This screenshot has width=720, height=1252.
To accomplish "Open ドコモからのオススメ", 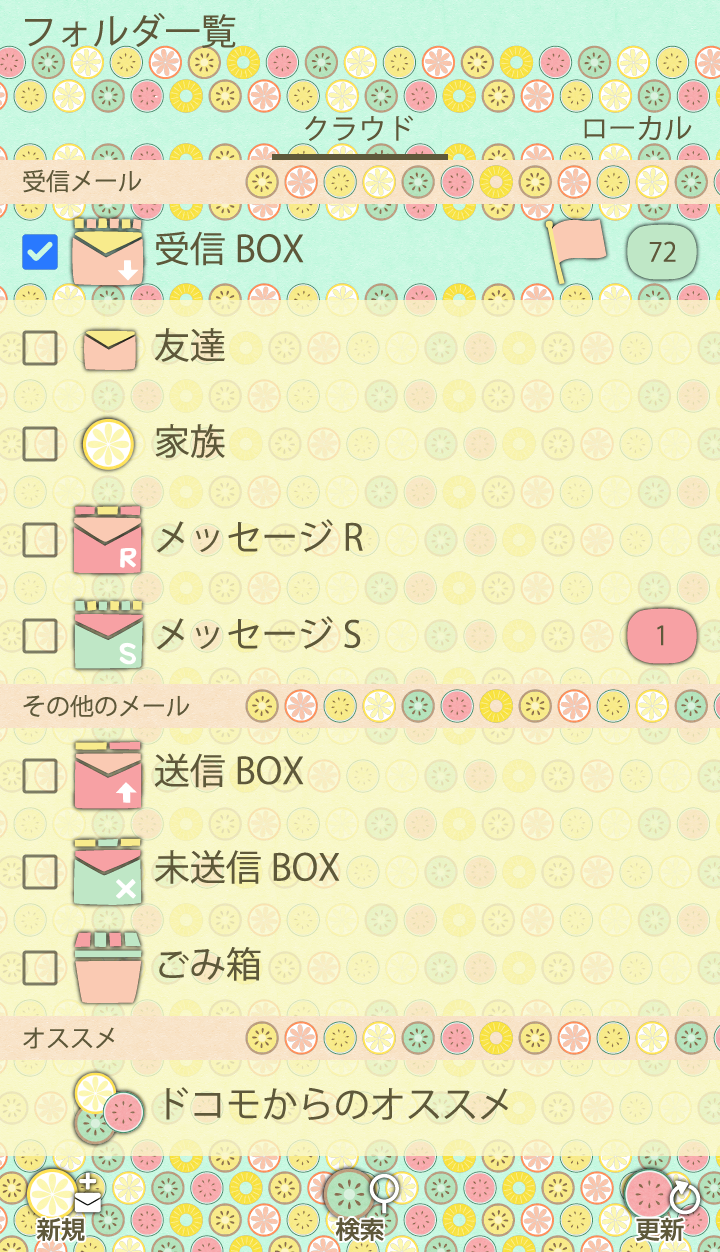I will 334,1105.
